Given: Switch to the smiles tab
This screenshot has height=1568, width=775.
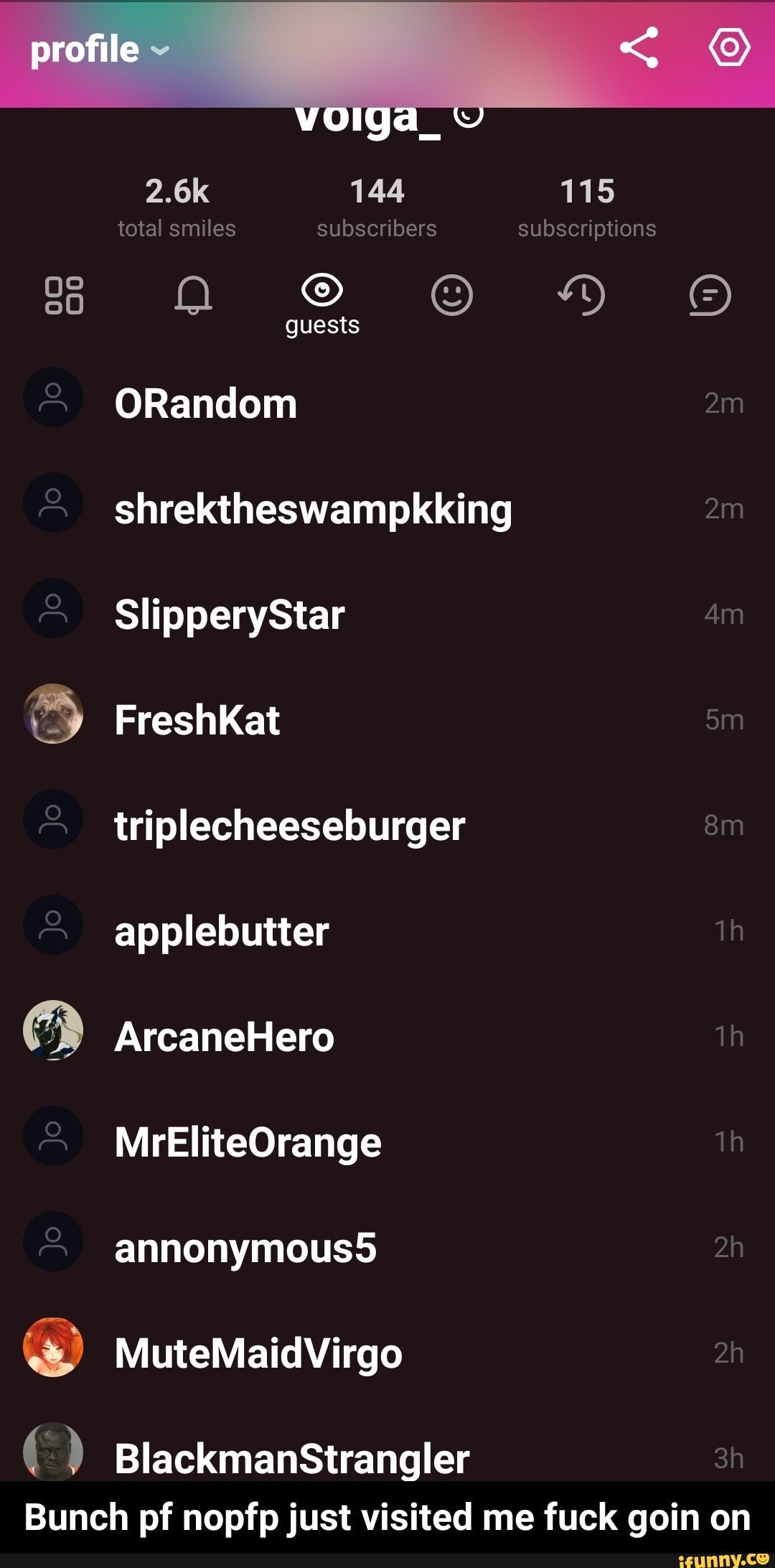Looking at the screenshot, I should coord(451,295).
